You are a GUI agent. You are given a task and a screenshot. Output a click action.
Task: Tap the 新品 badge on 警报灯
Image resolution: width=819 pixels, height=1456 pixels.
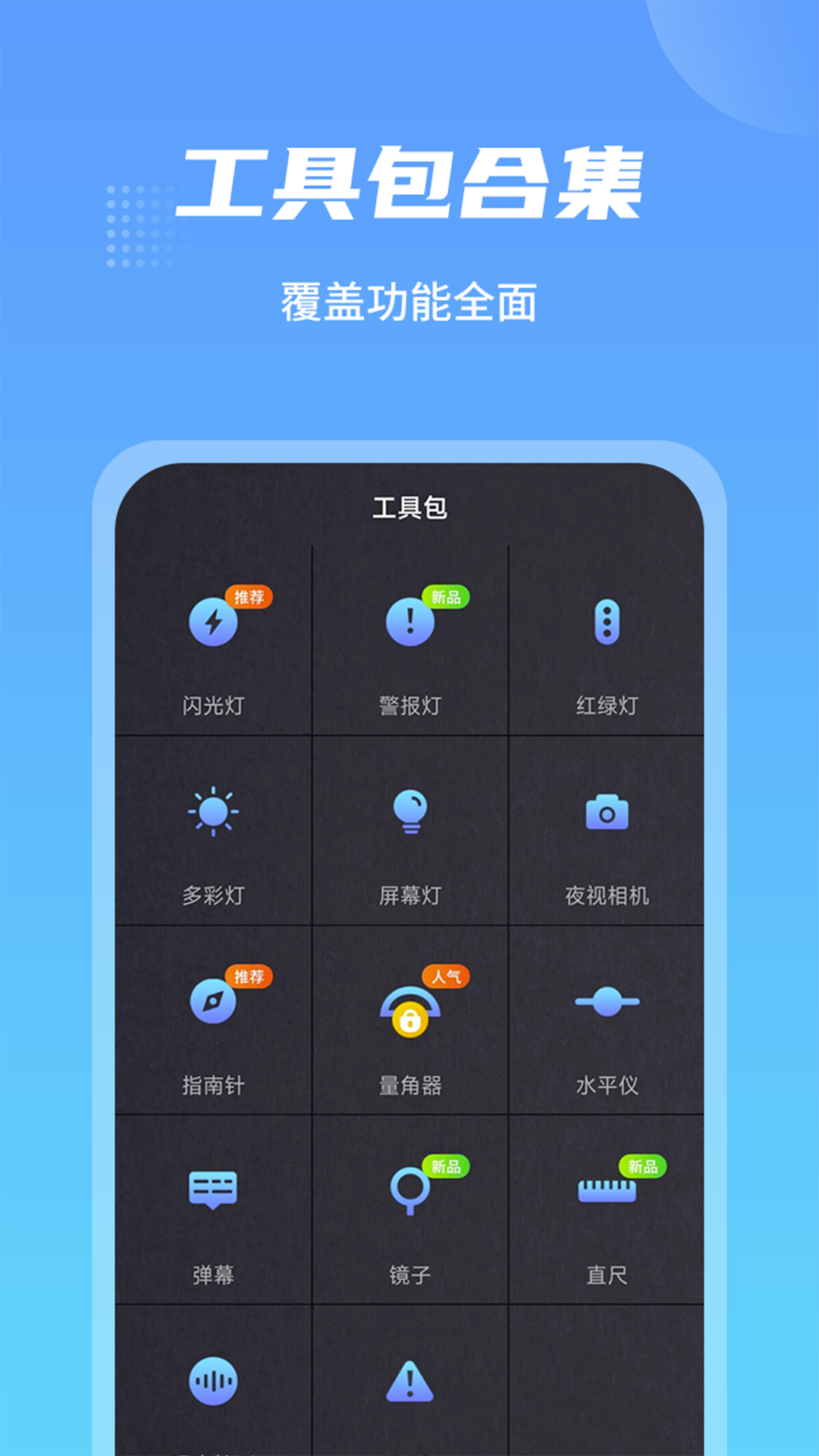[444, 596]
